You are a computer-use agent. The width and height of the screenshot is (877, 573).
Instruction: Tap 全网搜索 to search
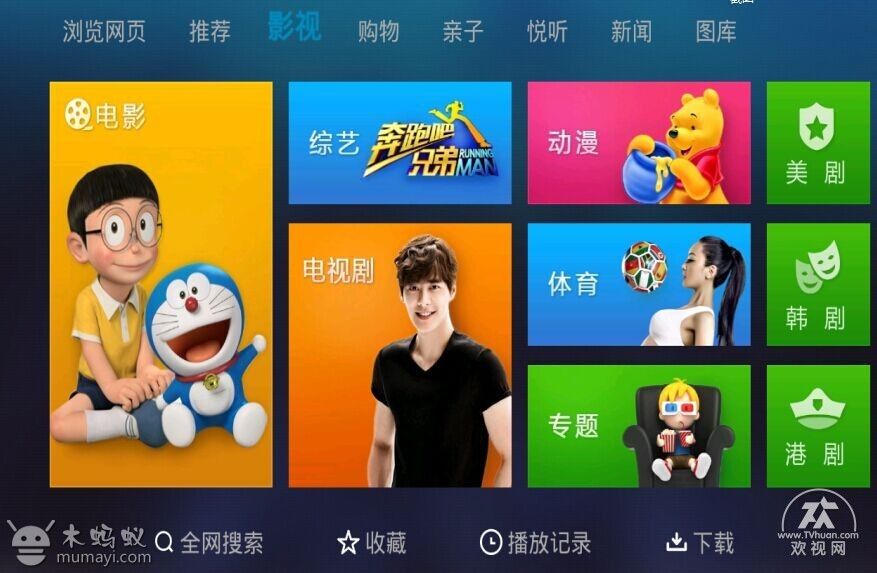[x=209, y=543]
